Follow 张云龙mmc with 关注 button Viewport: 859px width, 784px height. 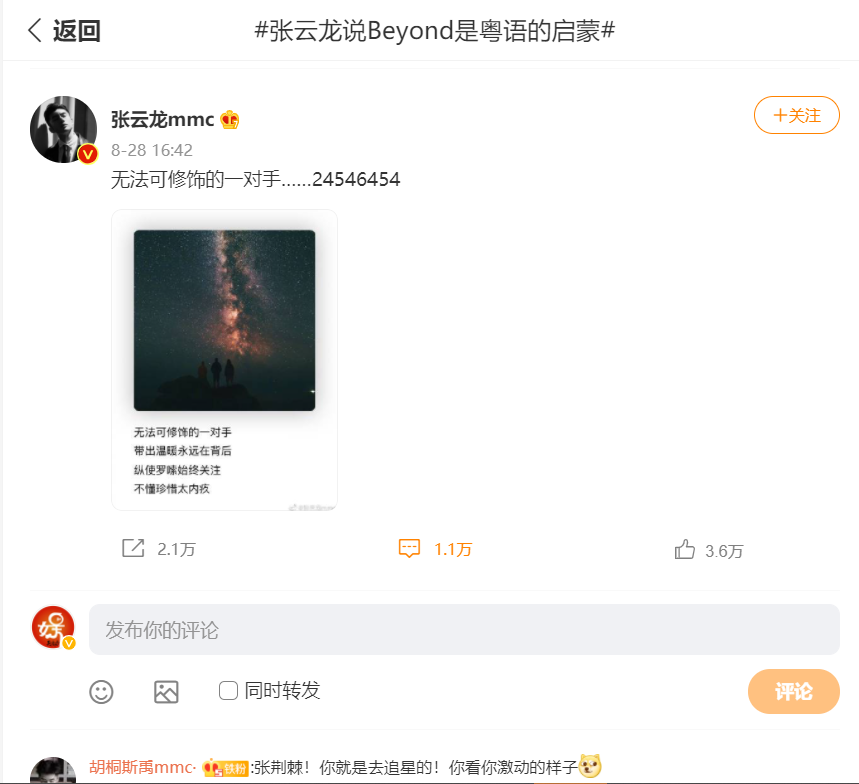click(796, 115)
